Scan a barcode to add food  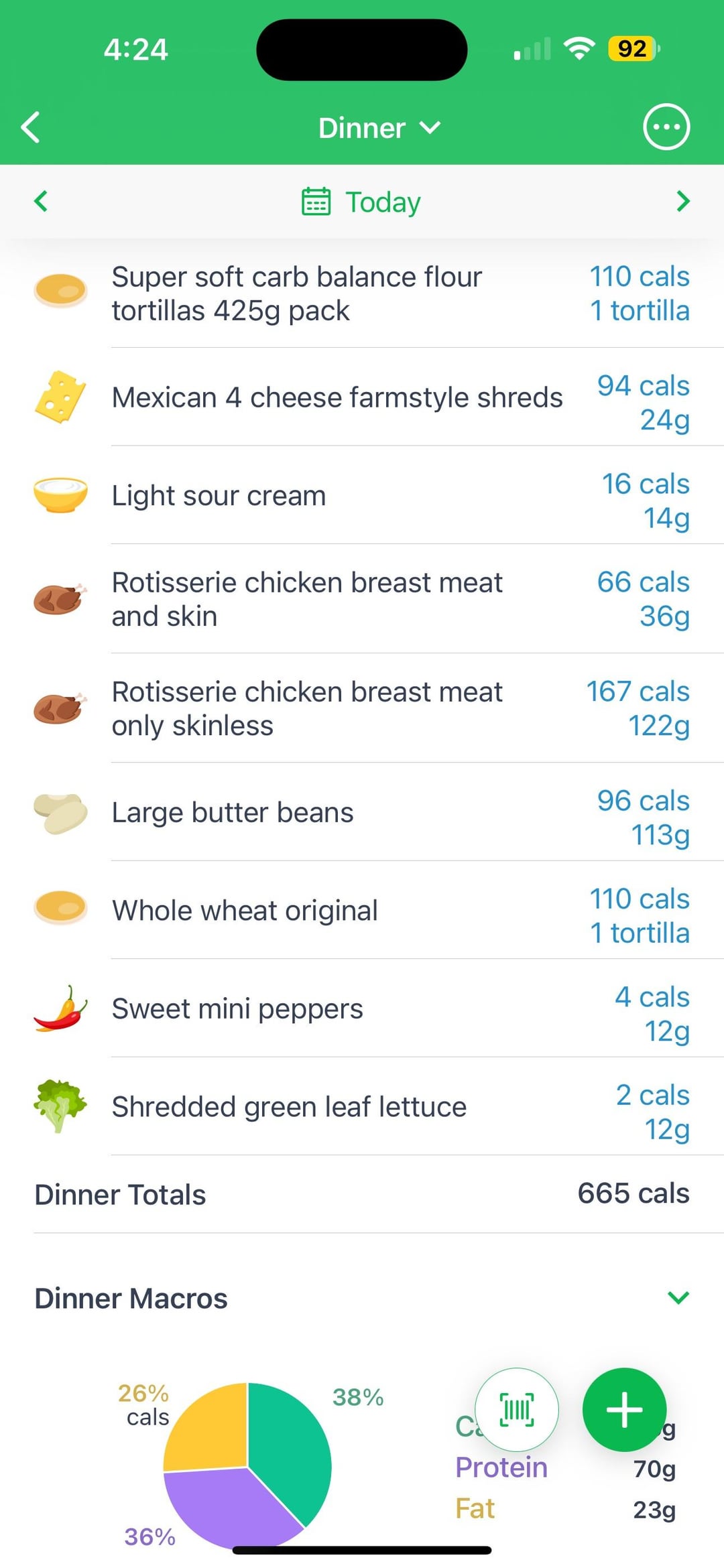[x=516, y=1410]
